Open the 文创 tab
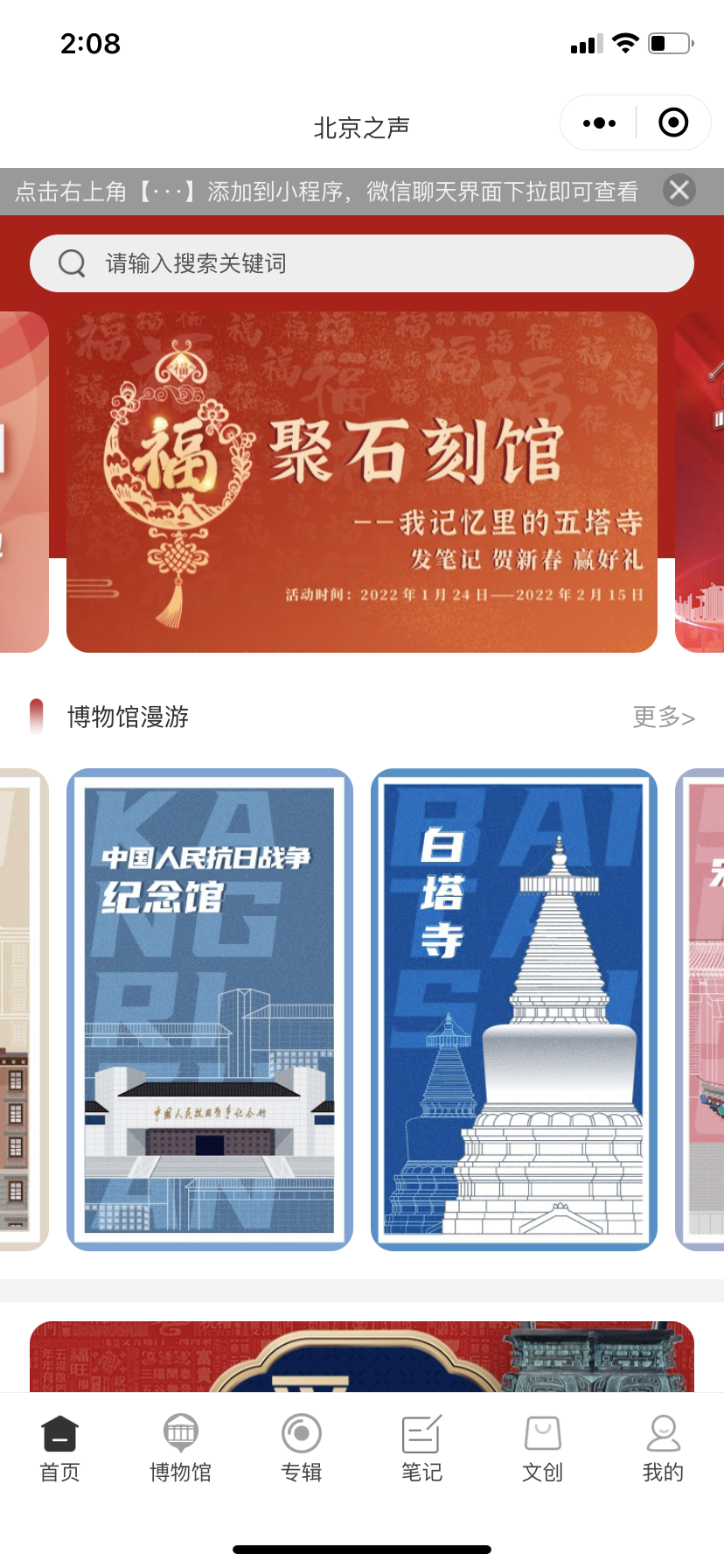The image size is (724, 1568). (543, 1449)
